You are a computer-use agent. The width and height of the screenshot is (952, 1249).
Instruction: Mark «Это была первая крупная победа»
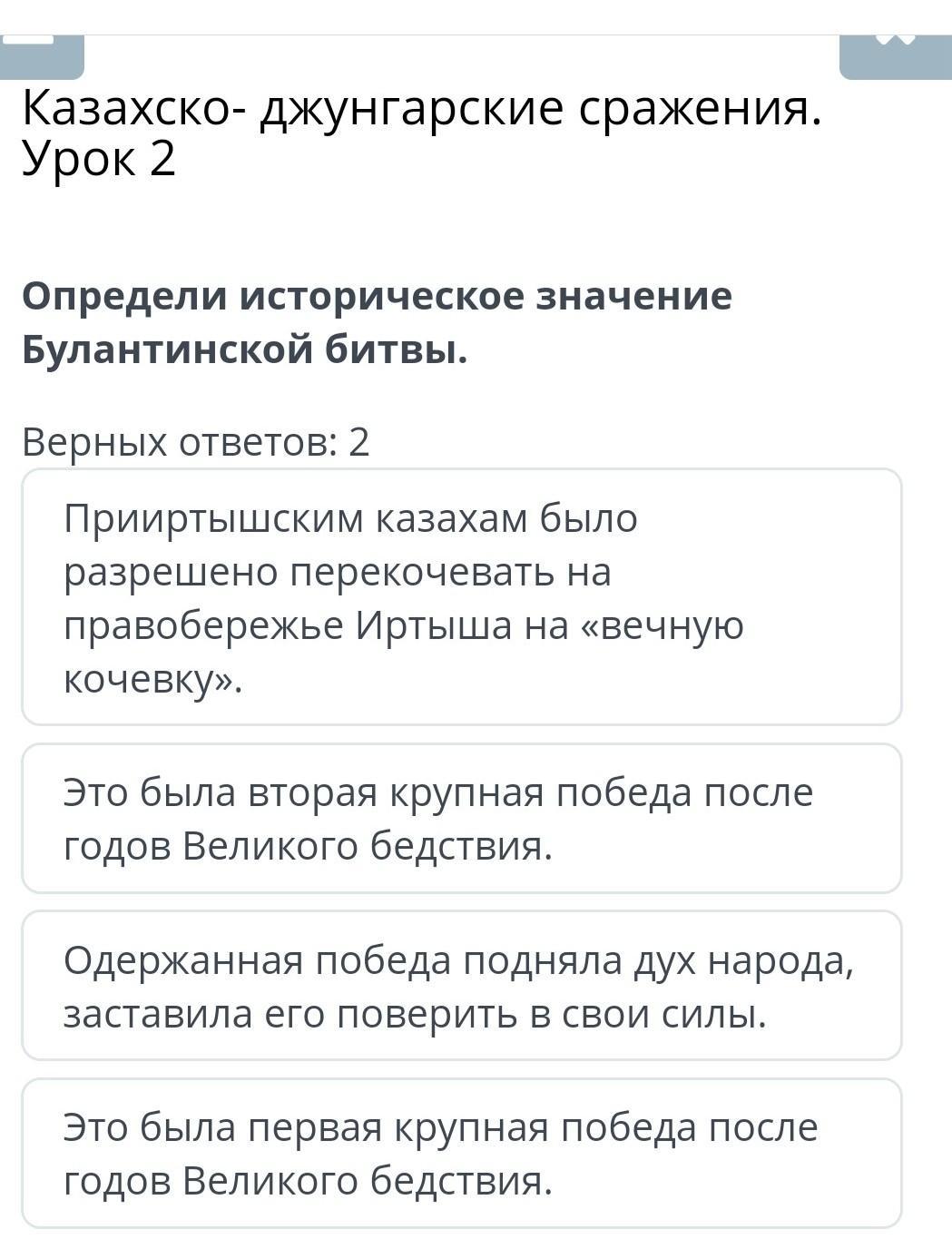point(461,1153)
